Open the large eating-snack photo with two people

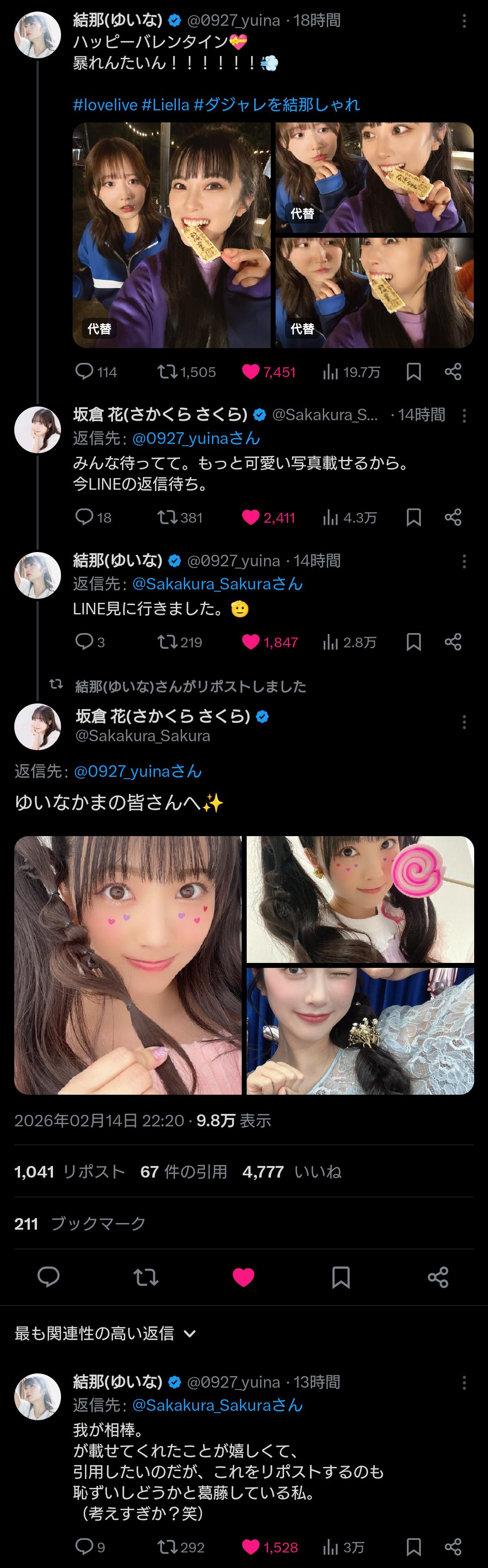tap(171, 235)
